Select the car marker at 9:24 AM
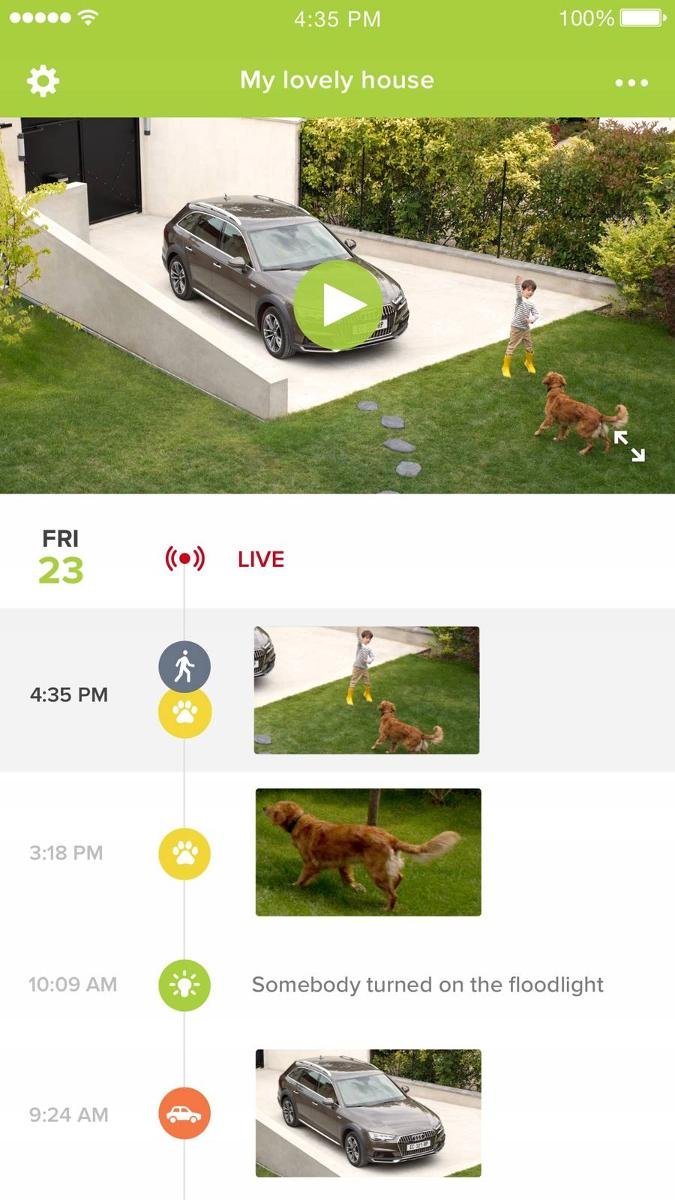Screen dimensions: 675x1200 (x=185, y=1114)
